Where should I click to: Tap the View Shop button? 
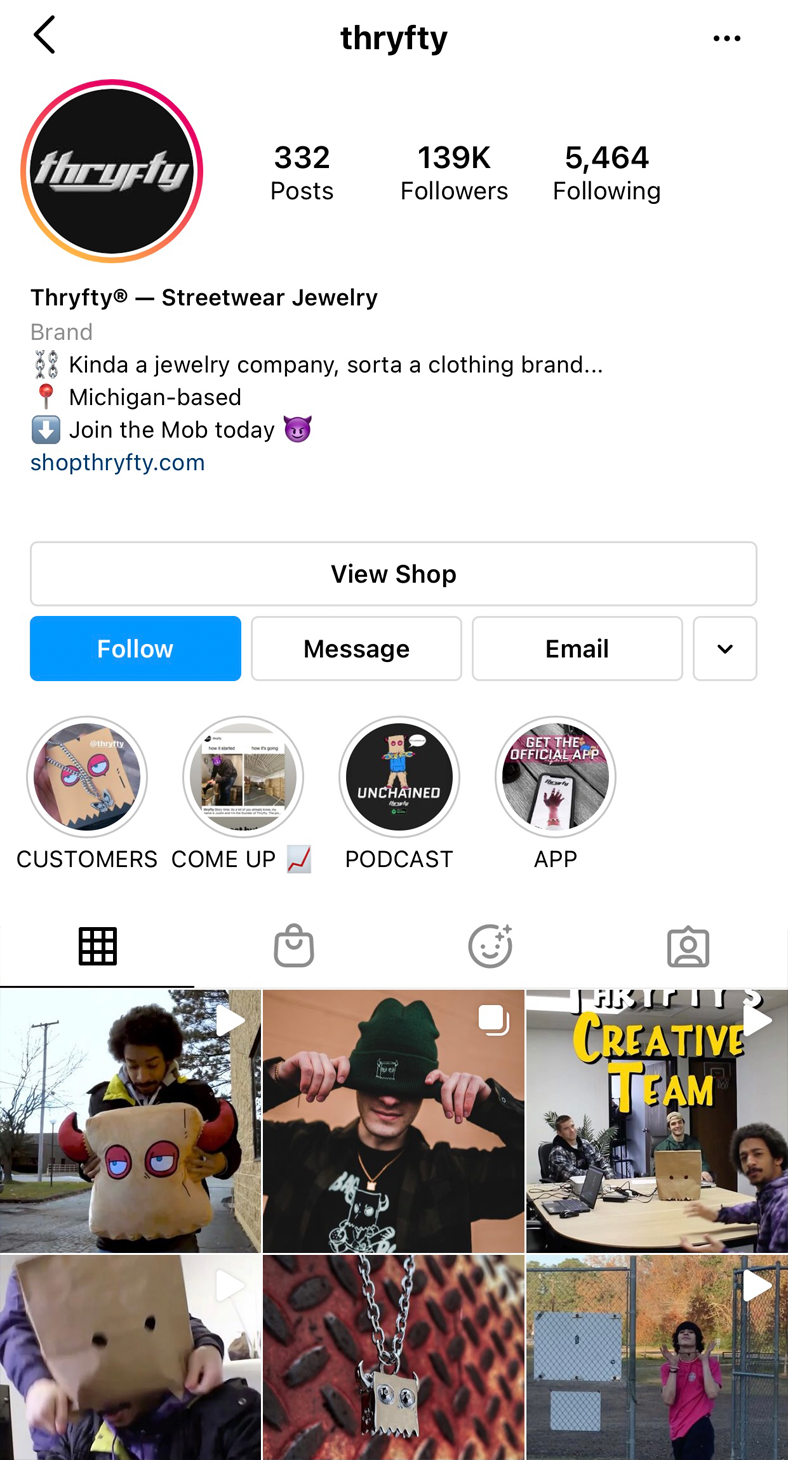tap(393, 574)
